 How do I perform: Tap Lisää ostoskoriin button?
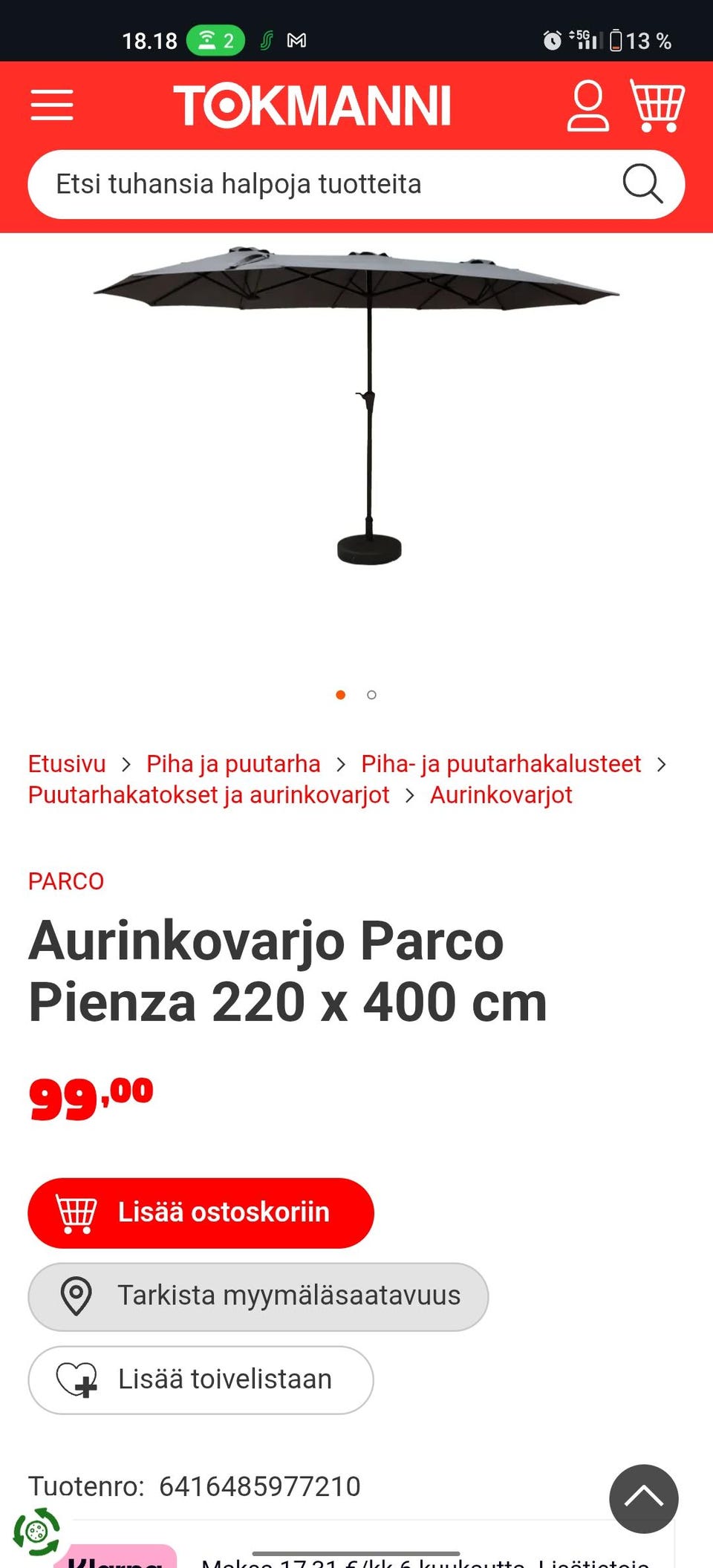(x=201, y=1212)
